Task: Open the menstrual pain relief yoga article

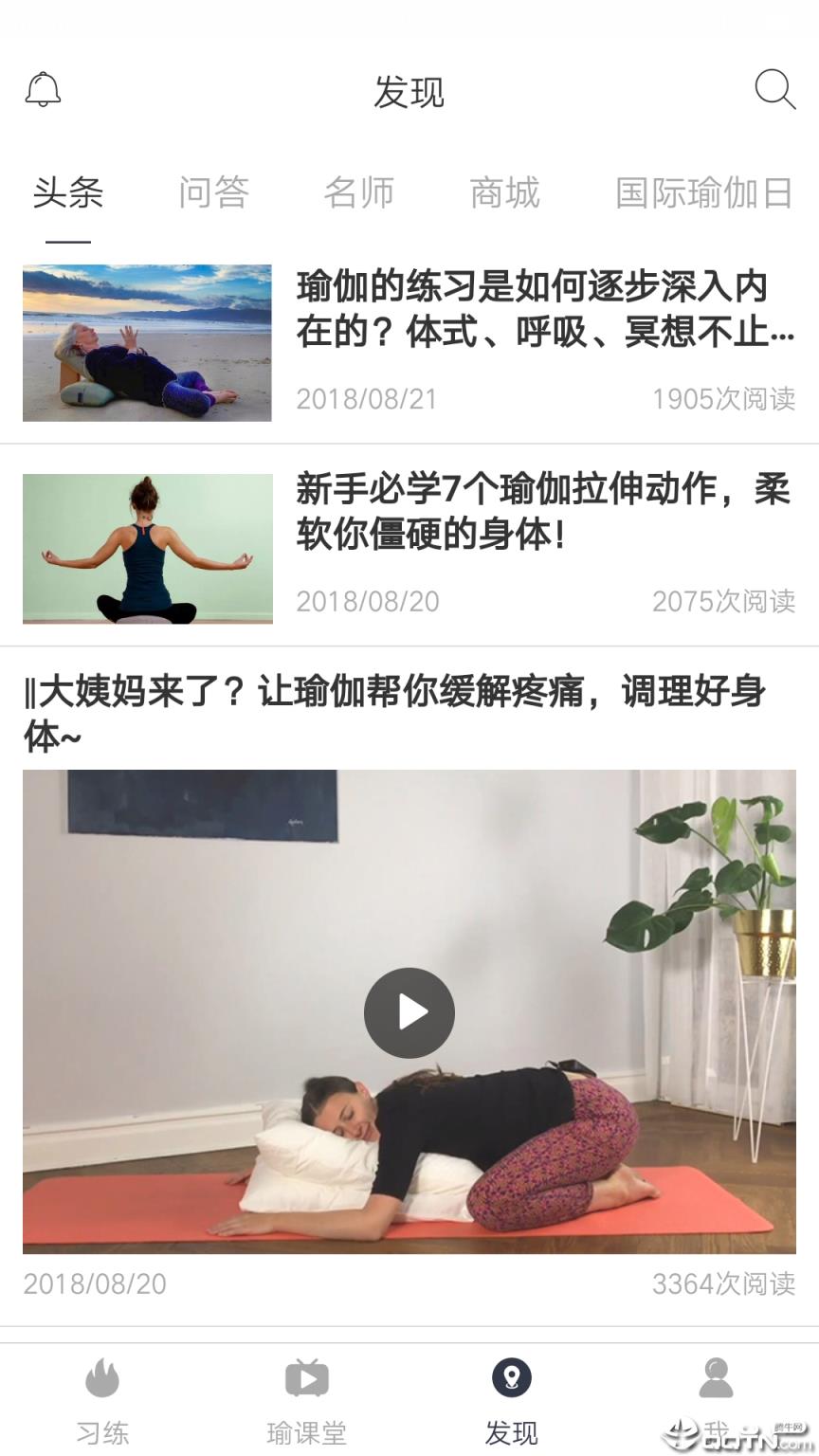Action: point(408,711)
